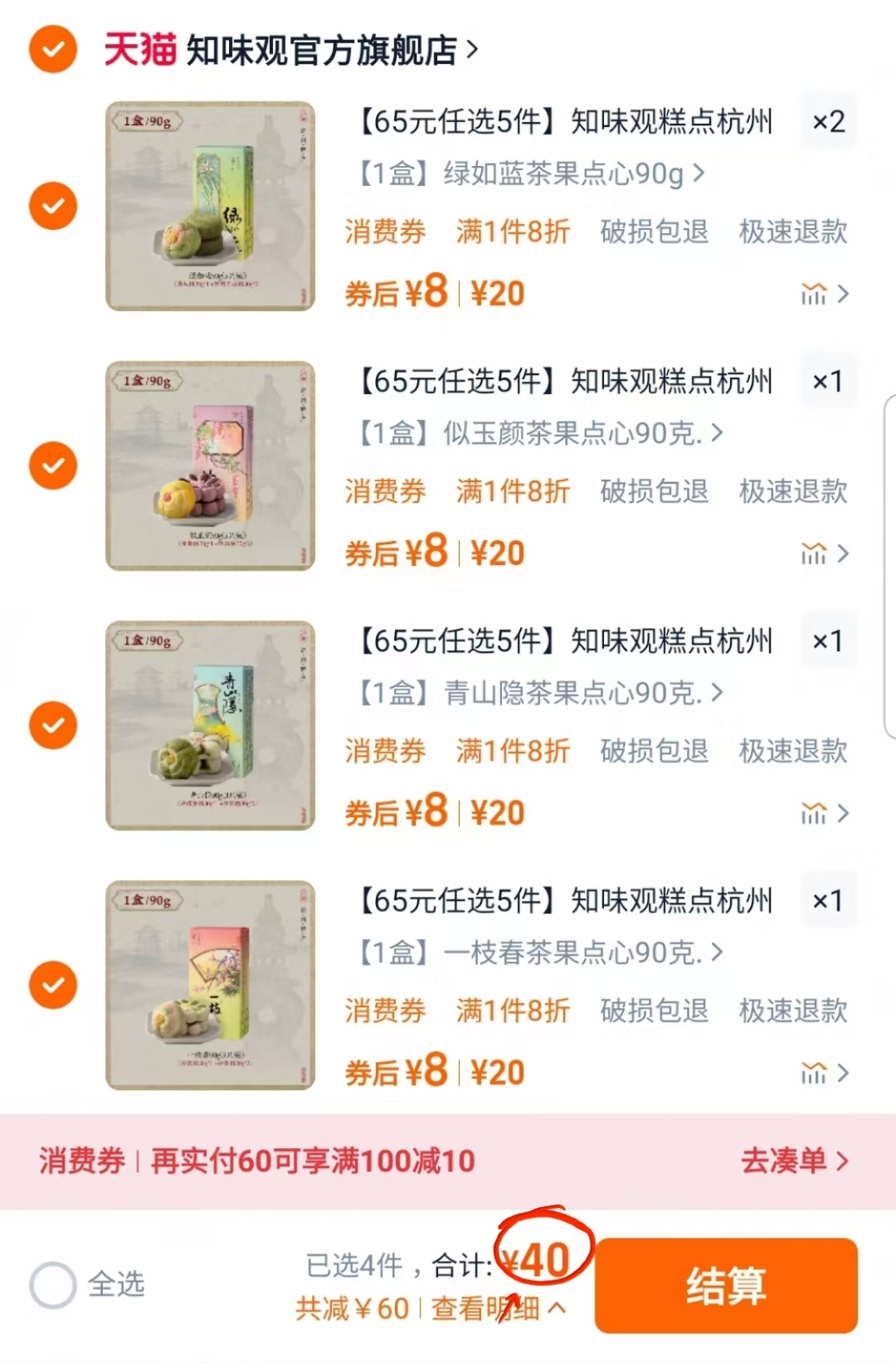Enable the 全选 select-all option

pyautogui.click(x=52, y=1283)
